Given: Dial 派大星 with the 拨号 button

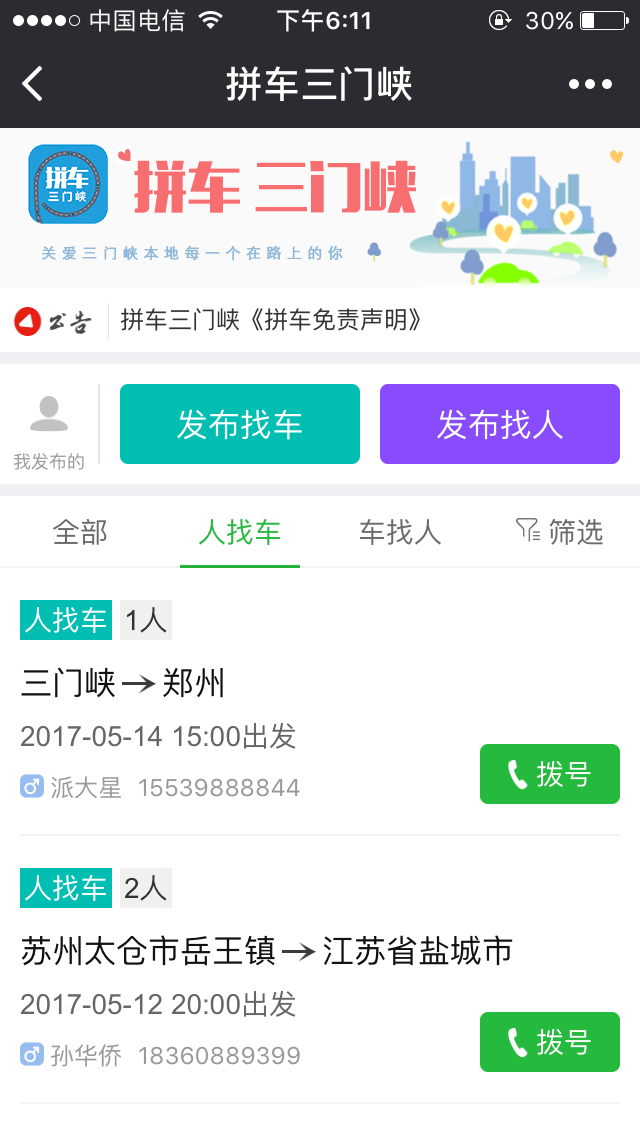Looking at the screenshot, I should [550, 774].
